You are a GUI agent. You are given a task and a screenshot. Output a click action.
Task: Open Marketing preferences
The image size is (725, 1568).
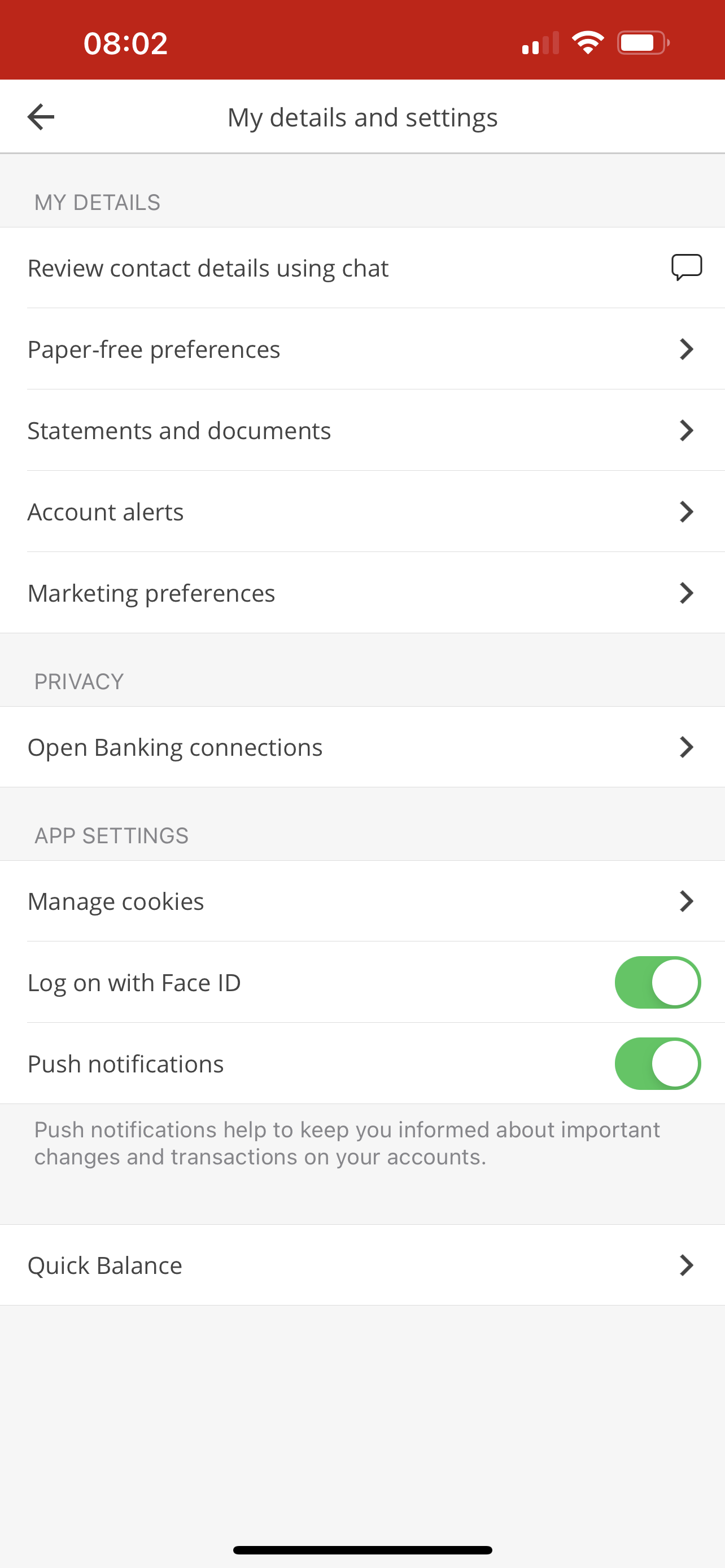(362, 593)
